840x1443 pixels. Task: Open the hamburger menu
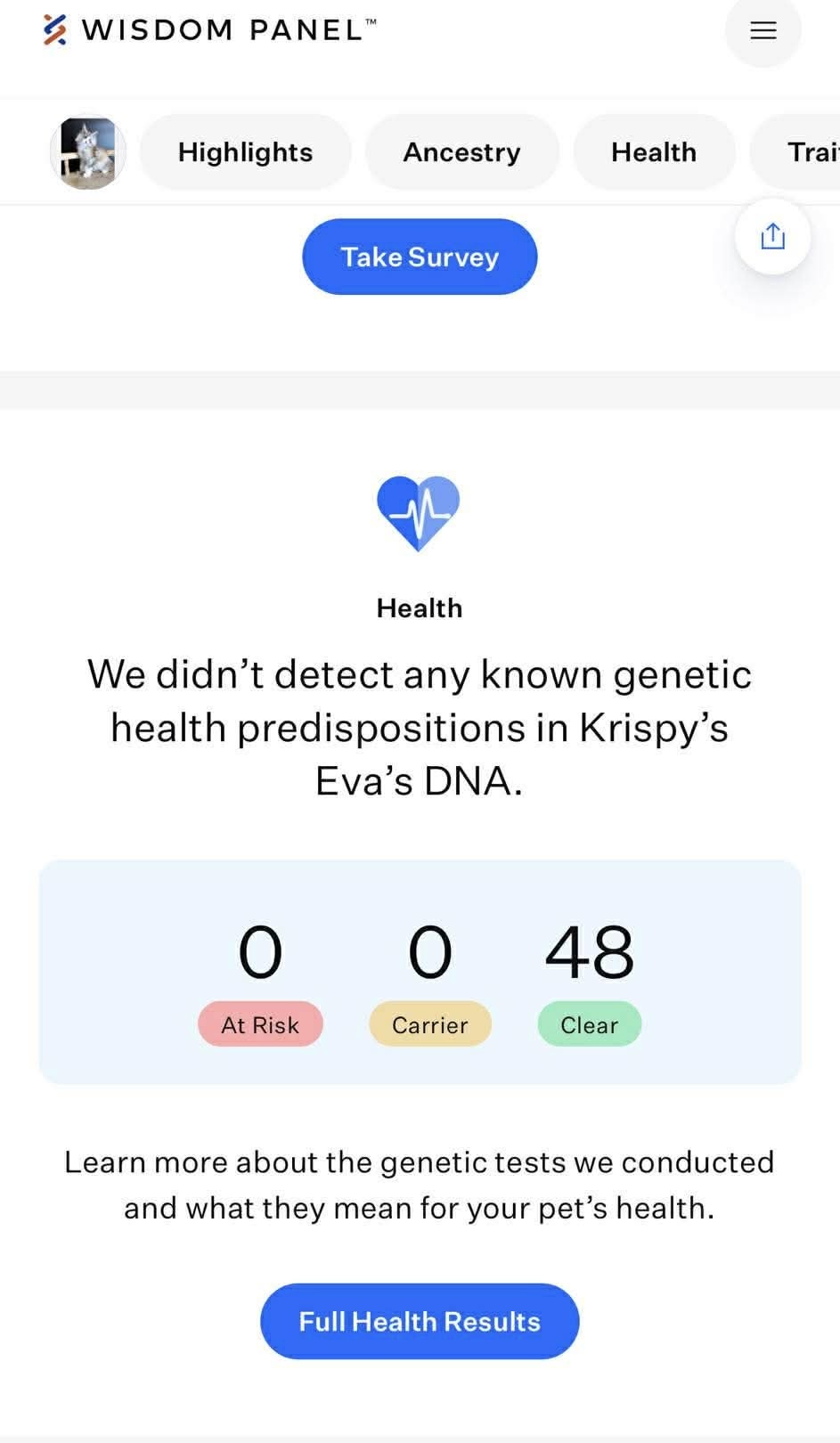coord(763,30)
